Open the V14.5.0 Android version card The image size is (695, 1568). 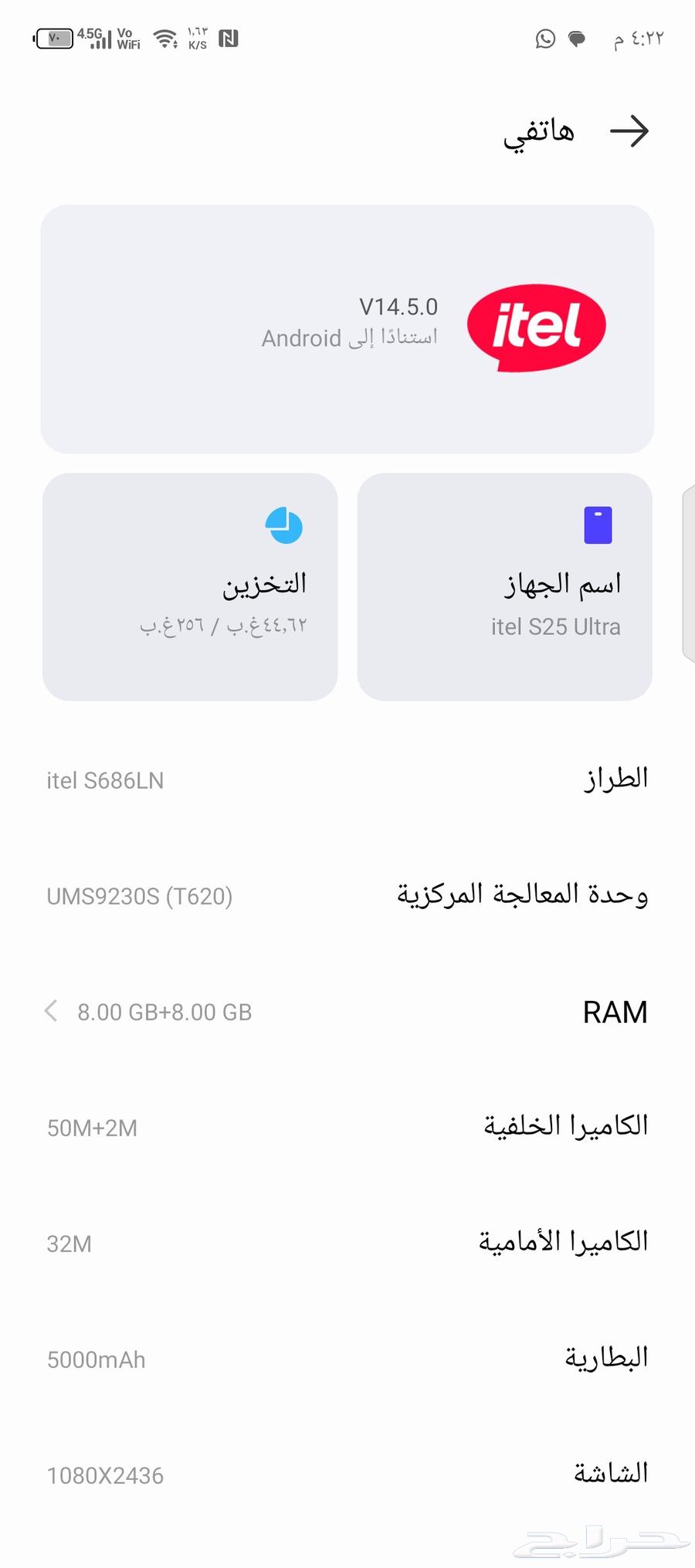[x=347, y=328]
